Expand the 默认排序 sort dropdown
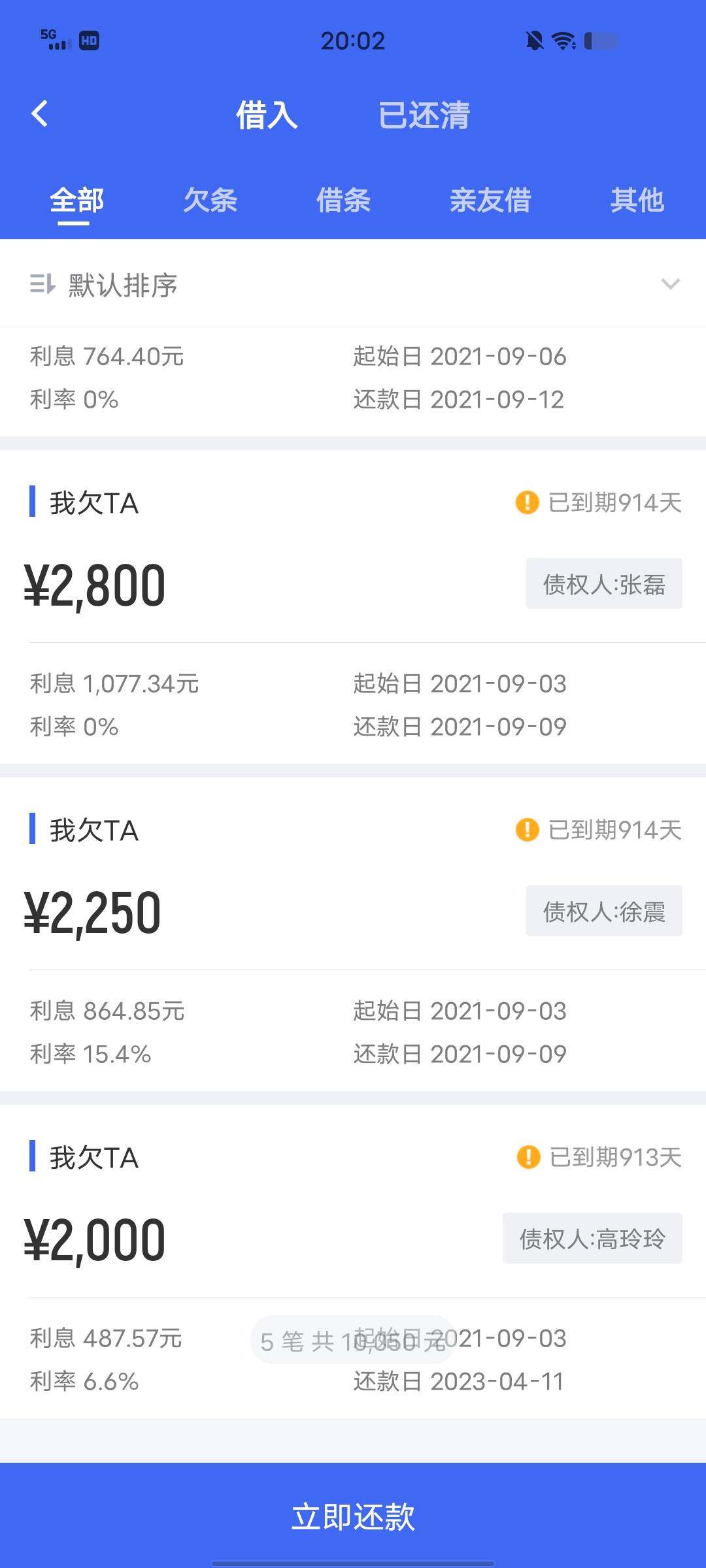The image size is (706, 1568). click(353, 284)
